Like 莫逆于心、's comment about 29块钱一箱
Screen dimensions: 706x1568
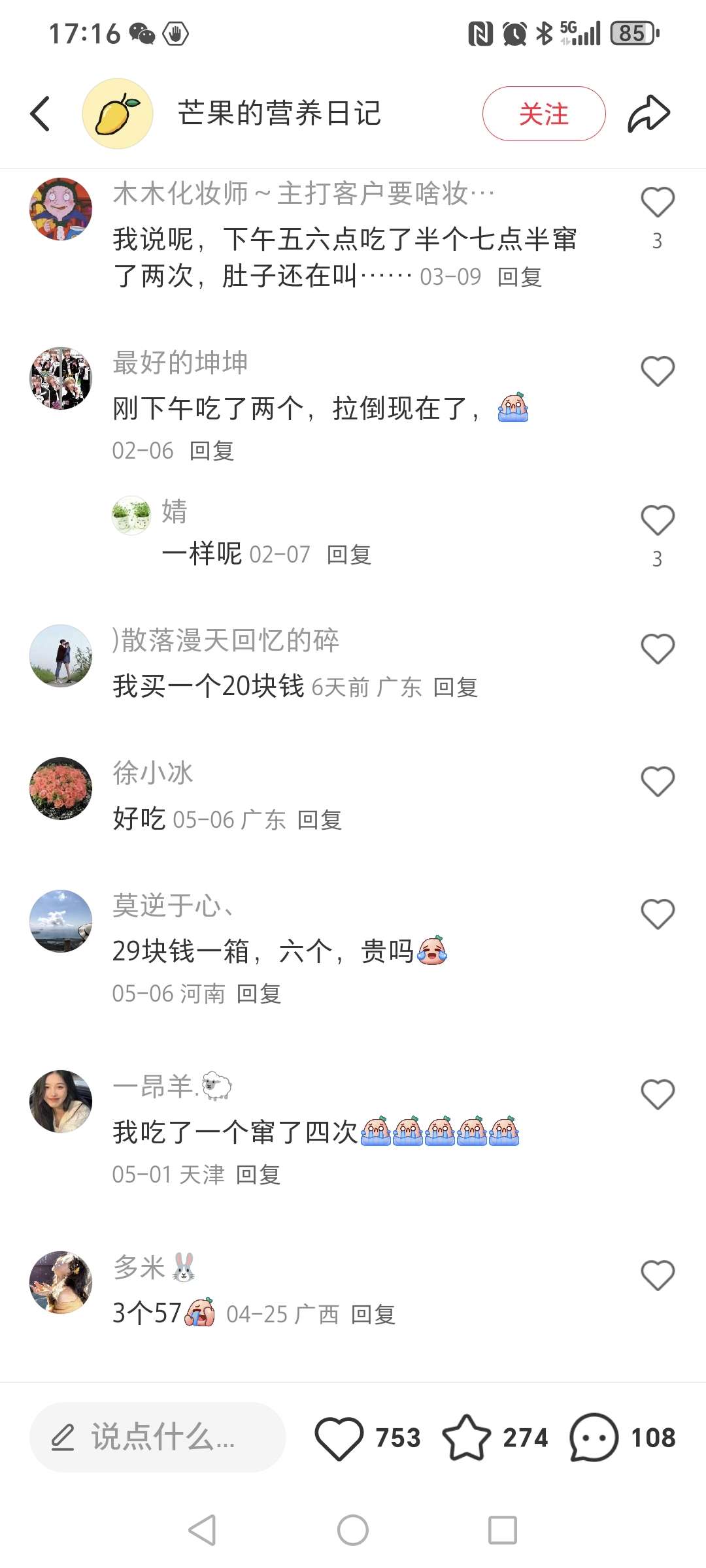(657, 914)
